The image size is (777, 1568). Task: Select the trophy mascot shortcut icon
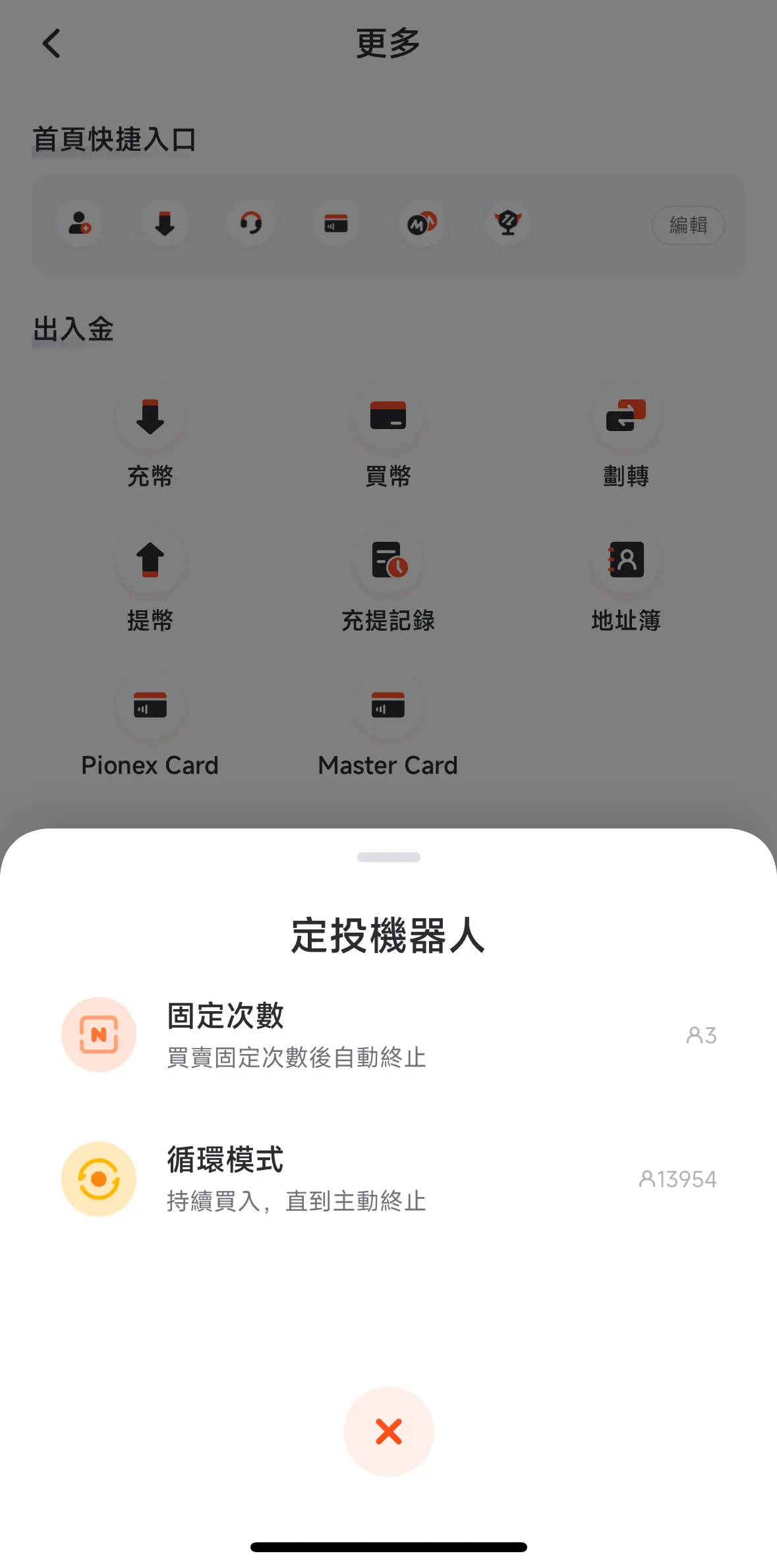507,225
